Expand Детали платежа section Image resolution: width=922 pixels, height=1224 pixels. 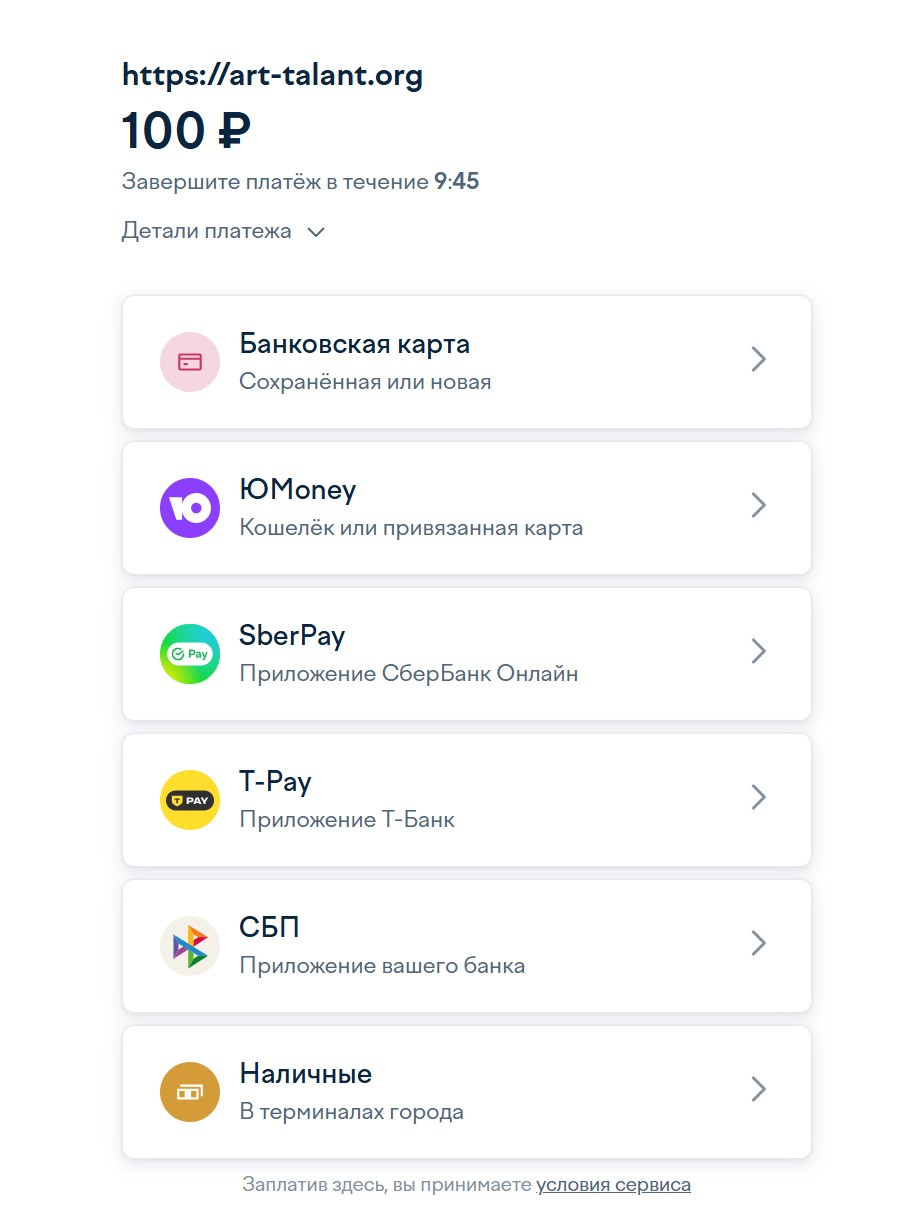pos(223,231)
